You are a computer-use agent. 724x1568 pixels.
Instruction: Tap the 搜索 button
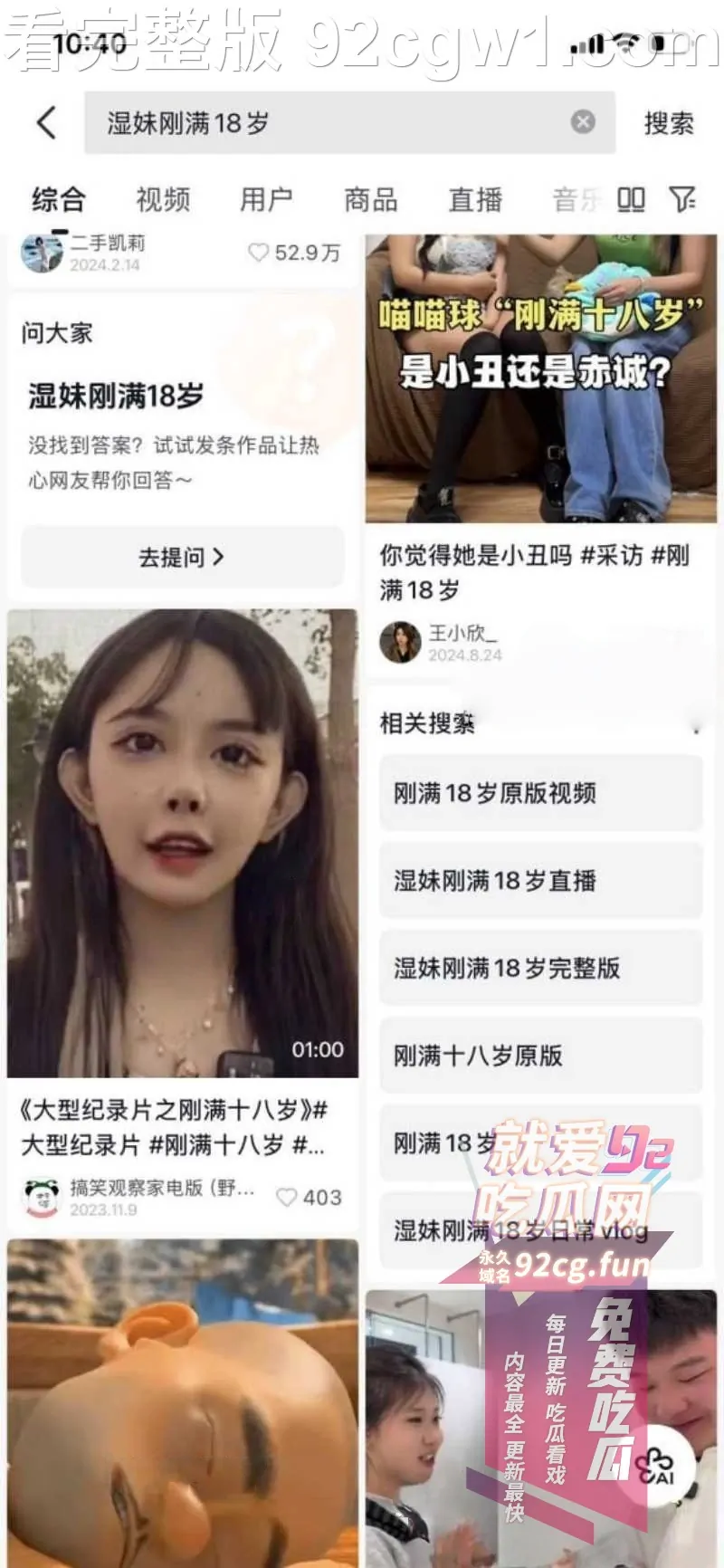(x=669, y=123)
